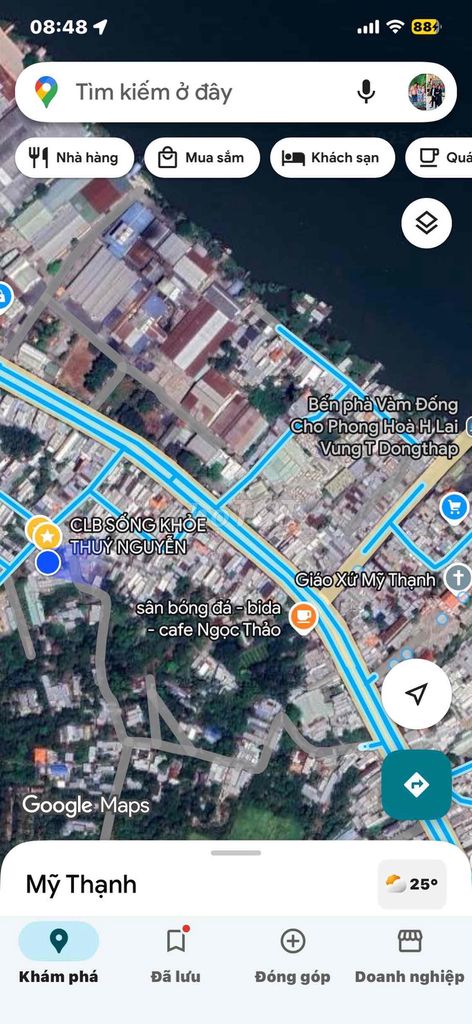Viewport: 472px width, 1024px height.
Task: Open the 25° weather chip
Action: click(412, 884)
